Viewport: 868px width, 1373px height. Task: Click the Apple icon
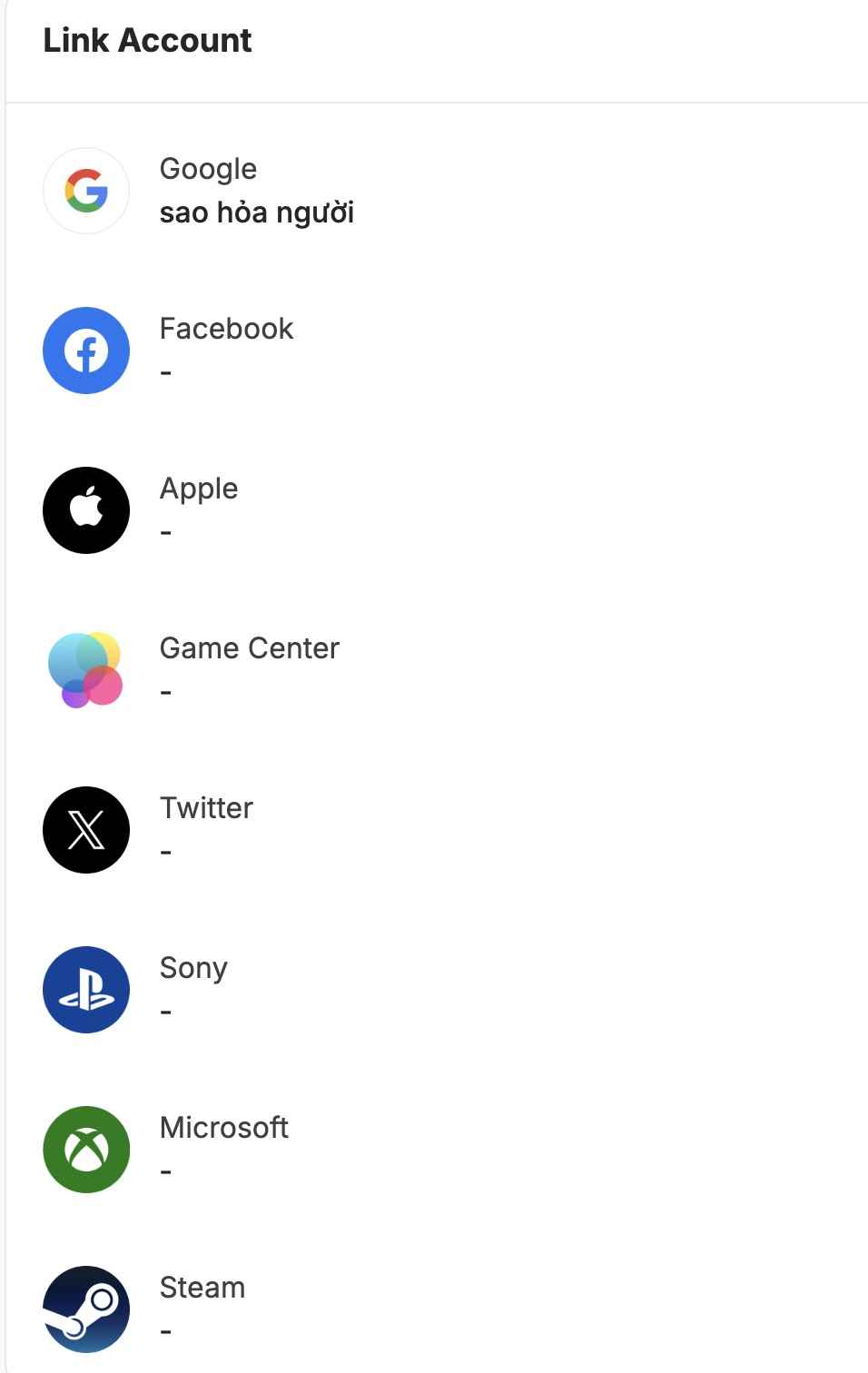click(x=86, y=510)
